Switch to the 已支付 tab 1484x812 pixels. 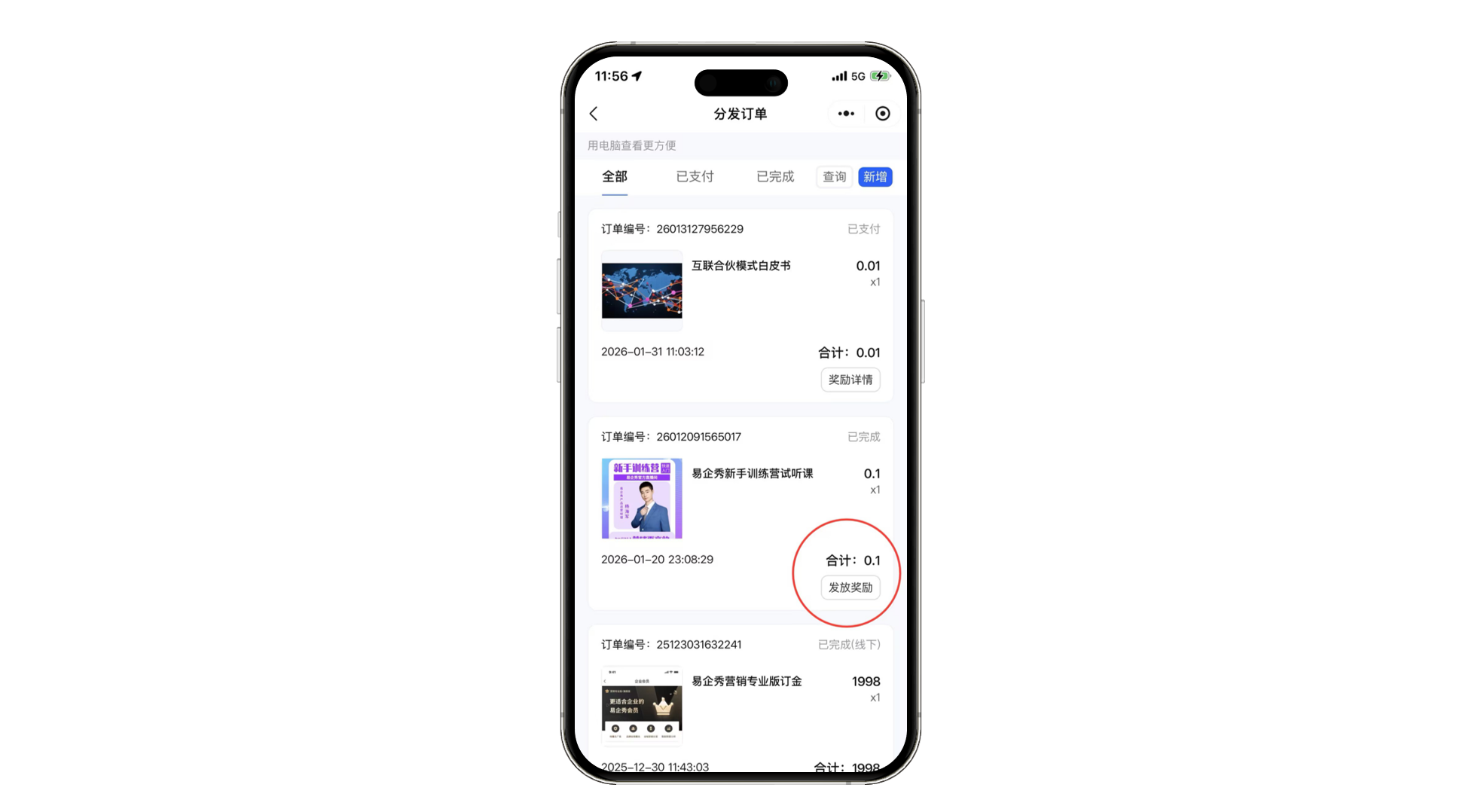pos(694,176)
